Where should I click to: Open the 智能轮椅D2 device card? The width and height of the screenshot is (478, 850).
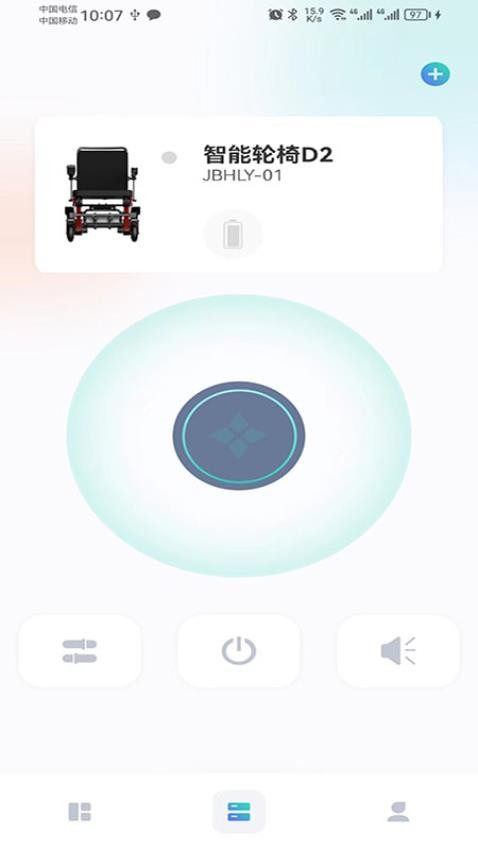[238, 194]
